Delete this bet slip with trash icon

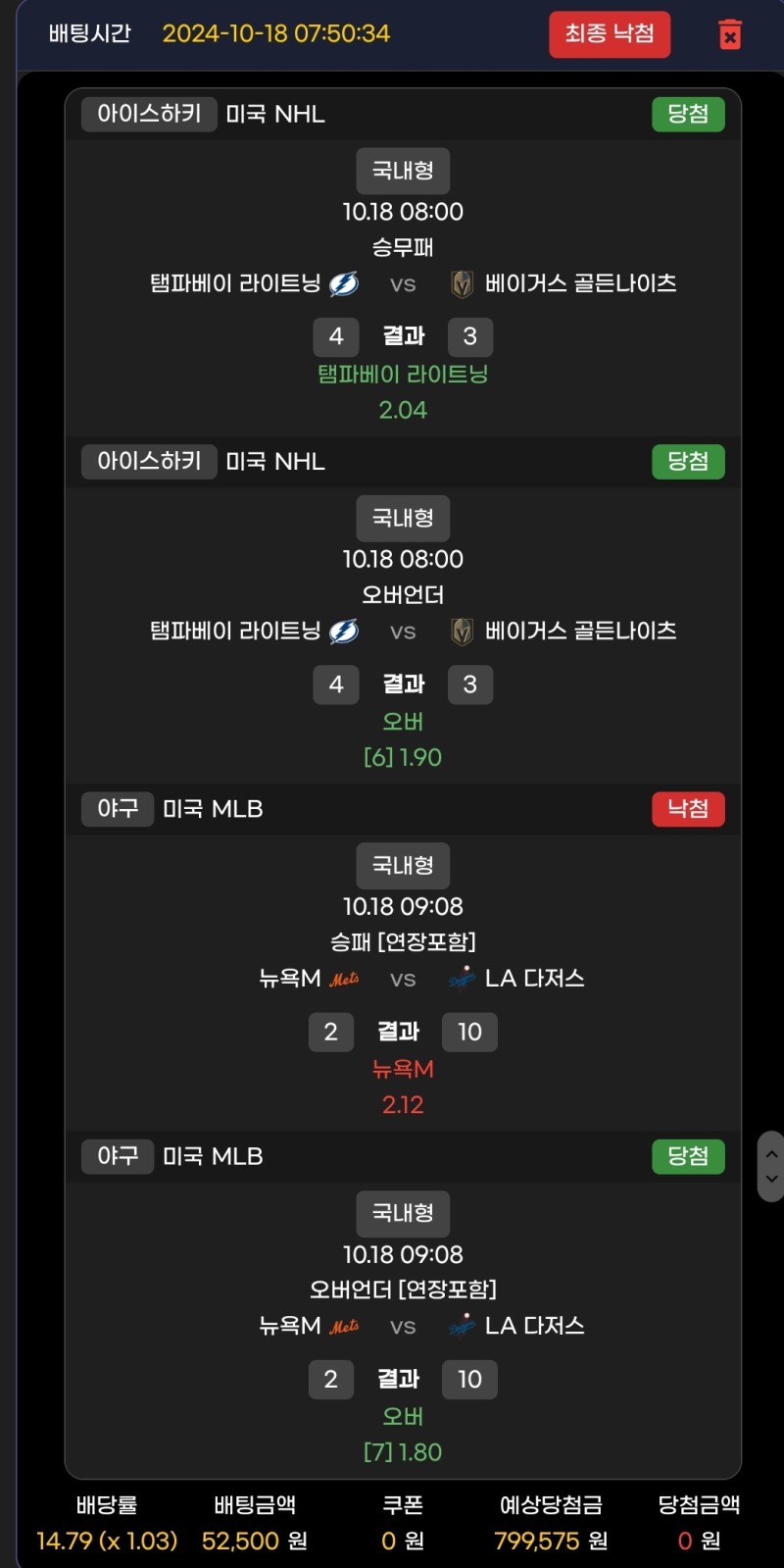730,34
